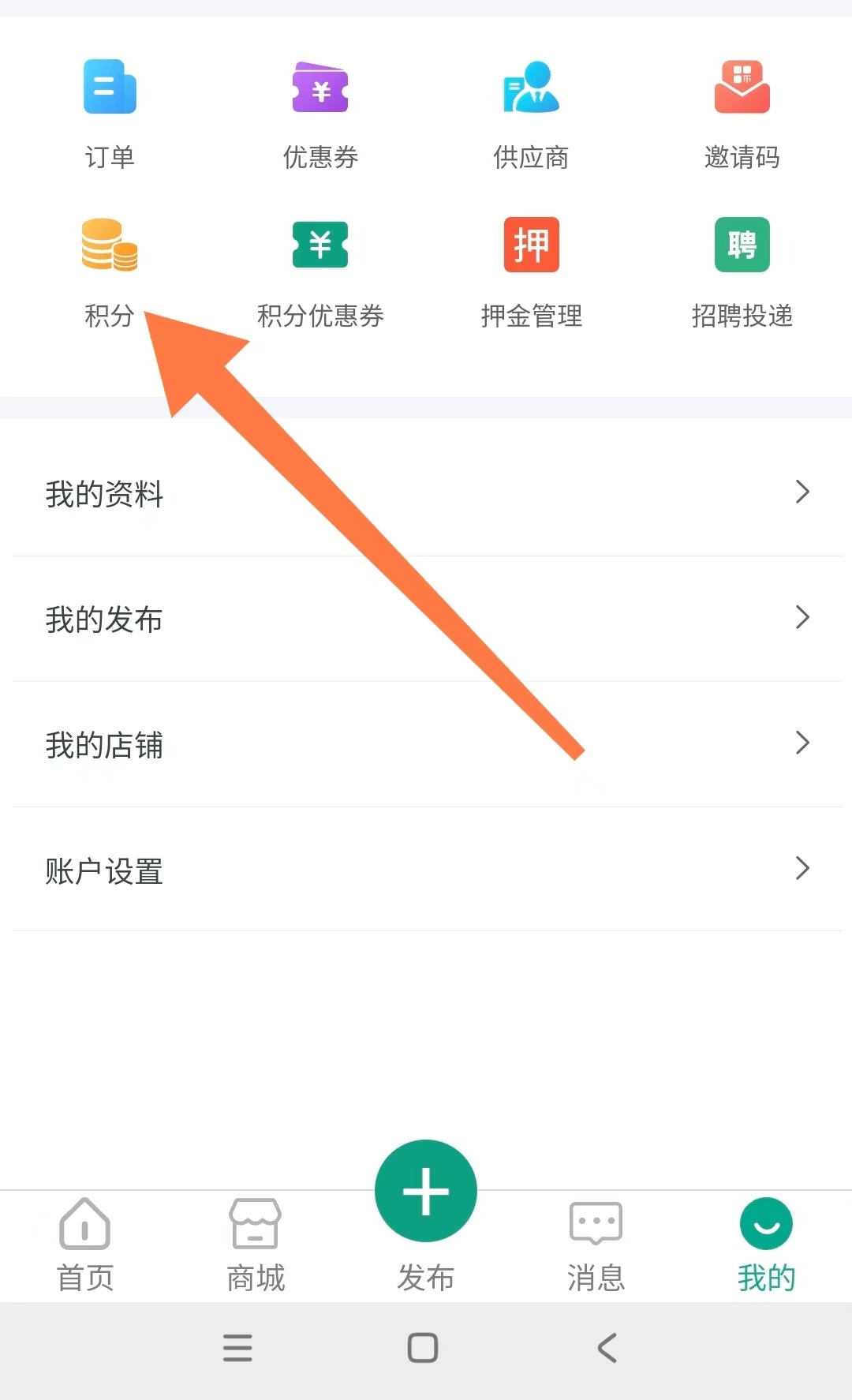This screenshot has height=1400, width=852.
Task: Select the 我的 tab
Action: click(766, 1245)
